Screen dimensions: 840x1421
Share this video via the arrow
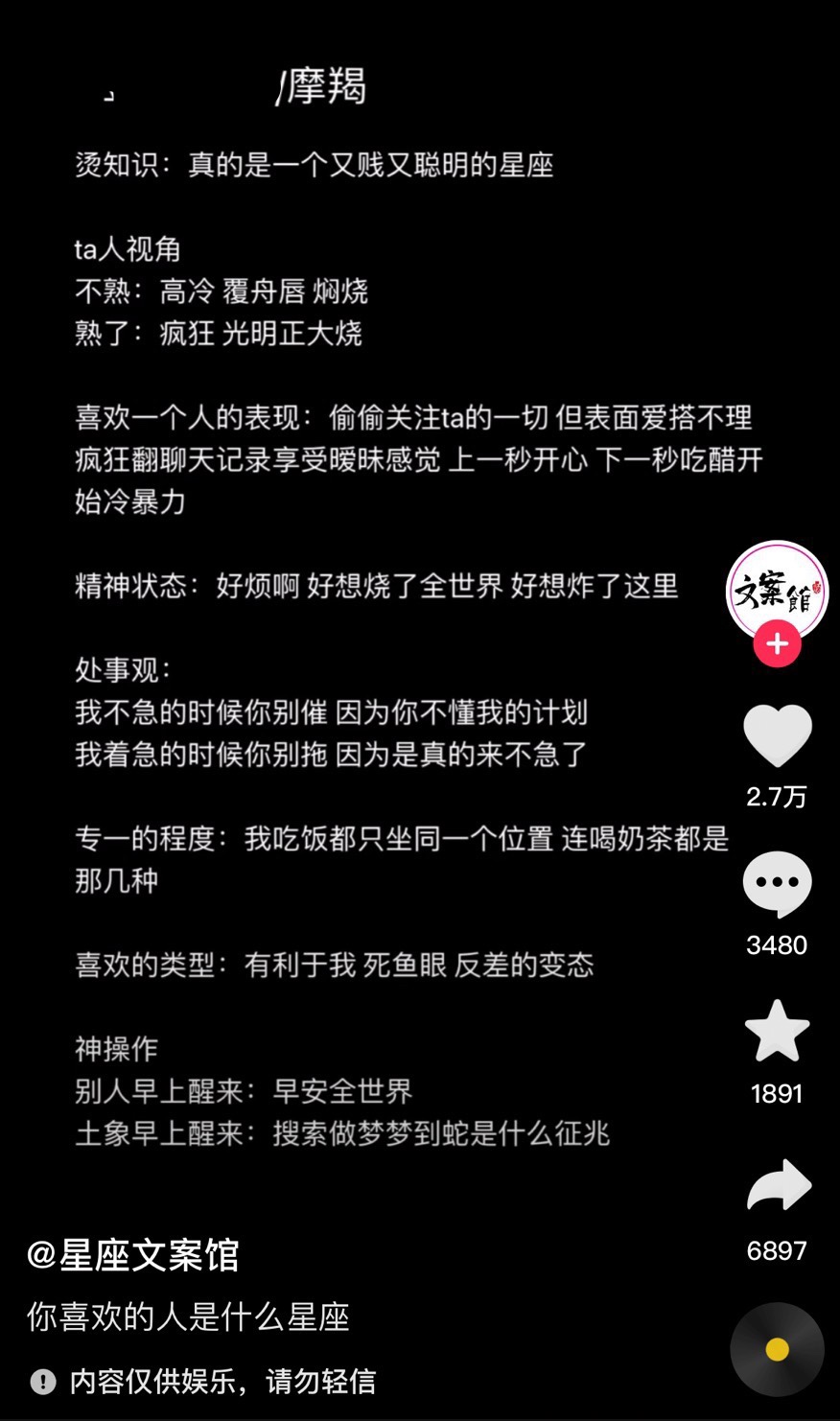click(779, 1185)
